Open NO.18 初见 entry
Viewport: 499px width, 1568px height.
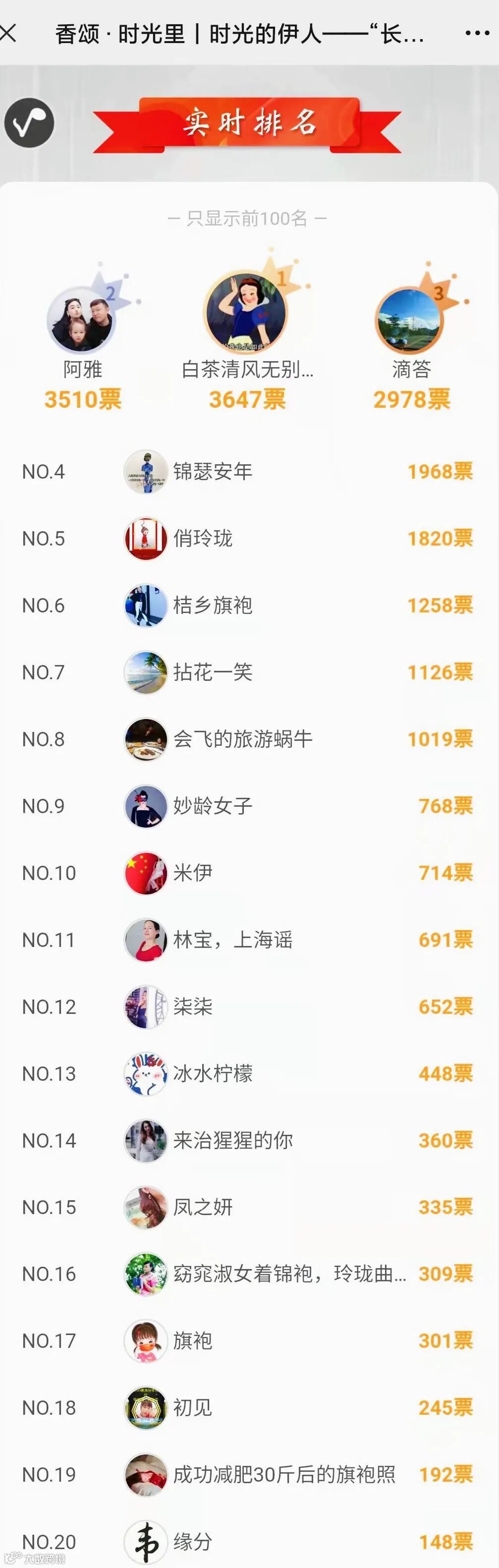(x=250, y=1408)
